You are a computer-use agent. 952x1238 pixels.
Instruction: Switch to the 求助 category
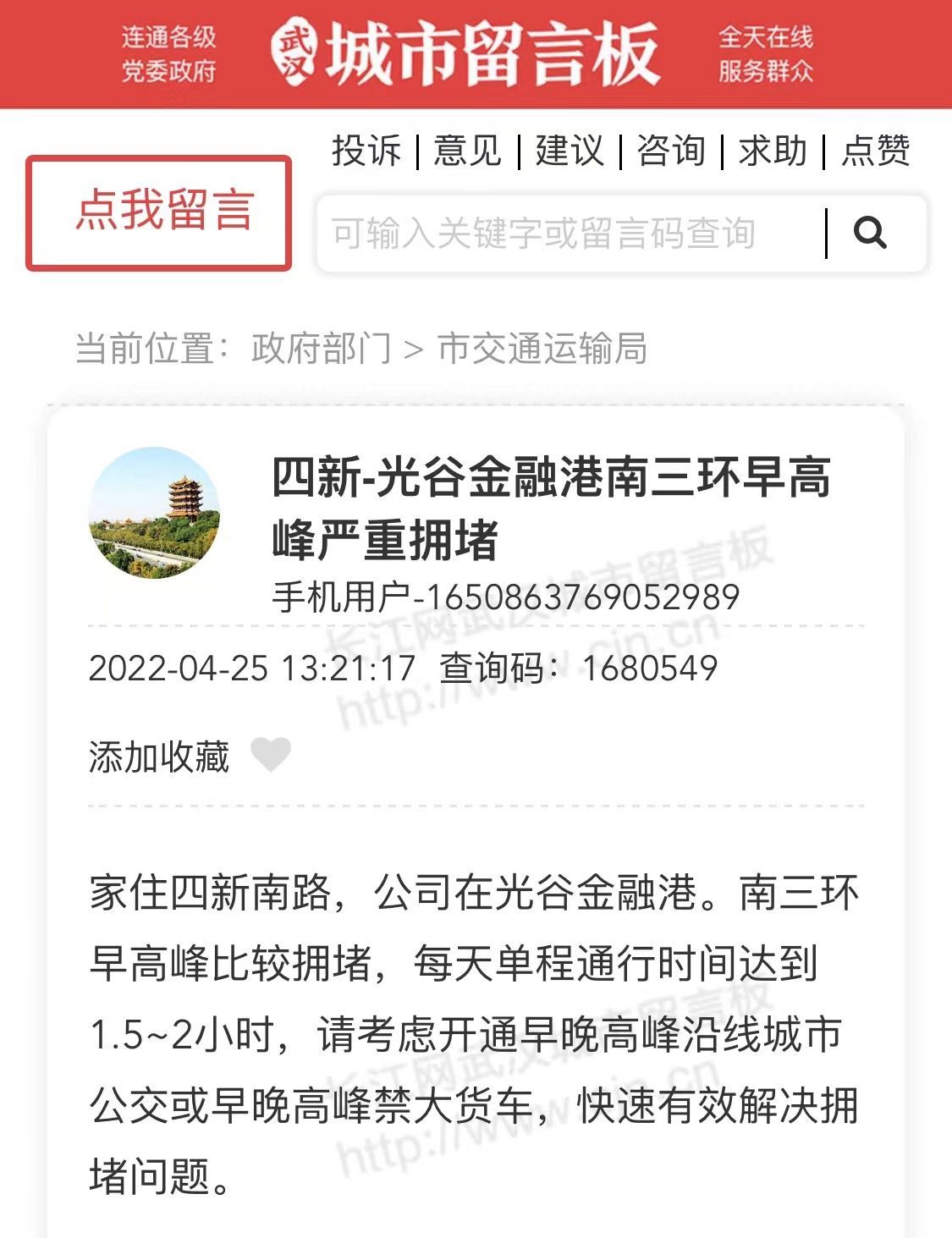[773, 151]
